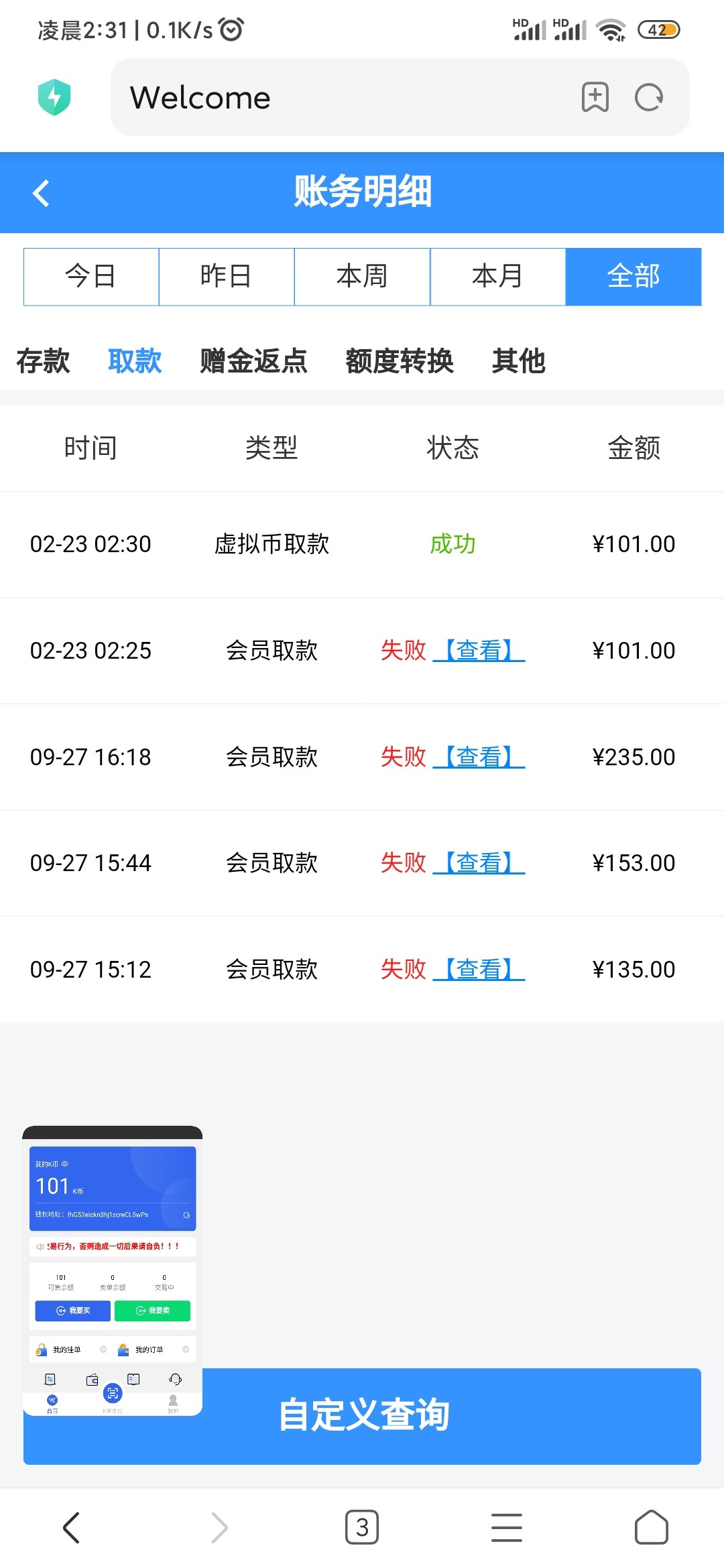The image size is (724, 1568).
Task: Tap the green 我要卖 sell button
Action: [x=153, y=1311]
